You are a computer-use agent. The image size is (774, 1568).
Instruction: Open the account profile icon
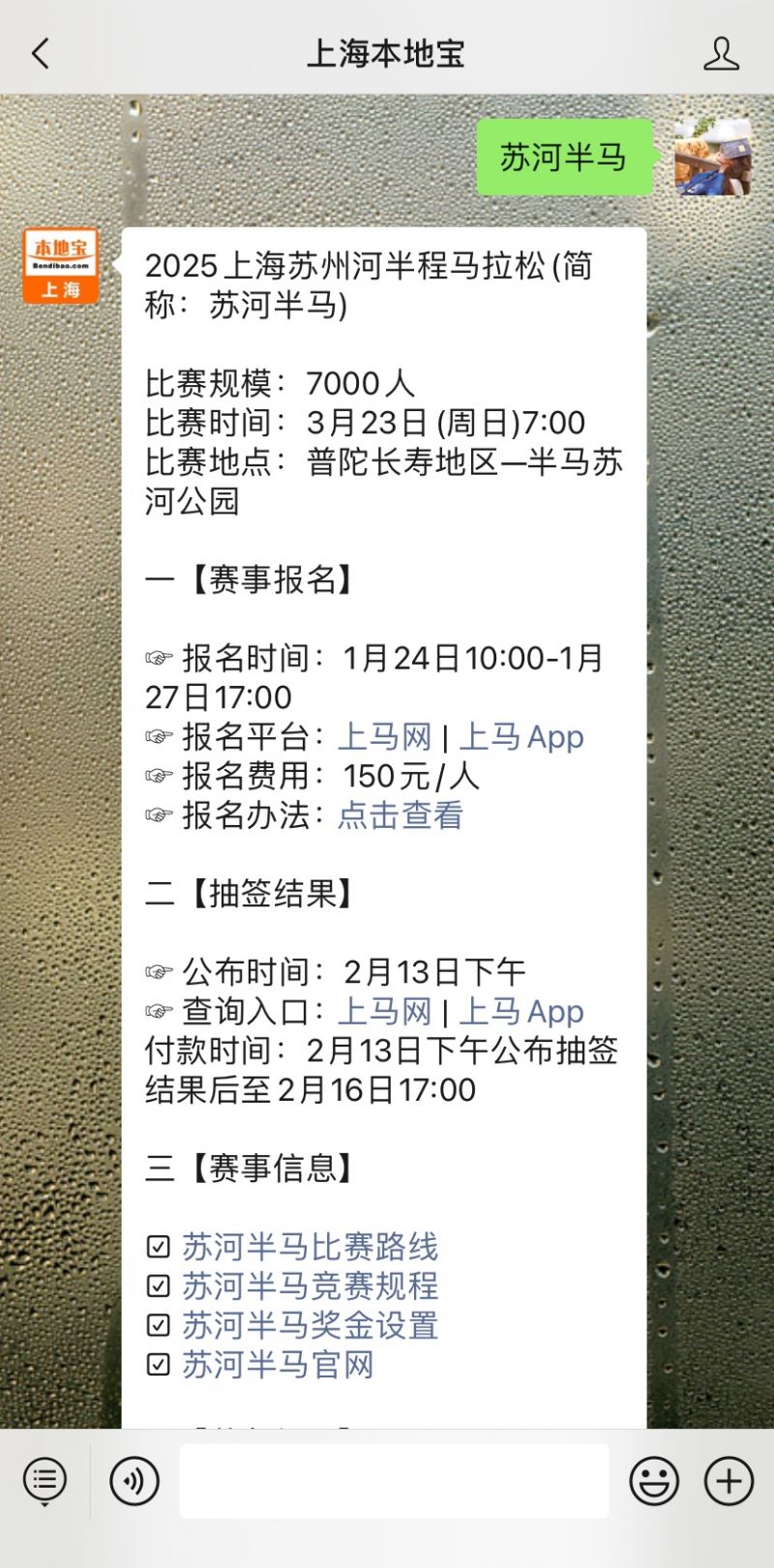[721, 54]
